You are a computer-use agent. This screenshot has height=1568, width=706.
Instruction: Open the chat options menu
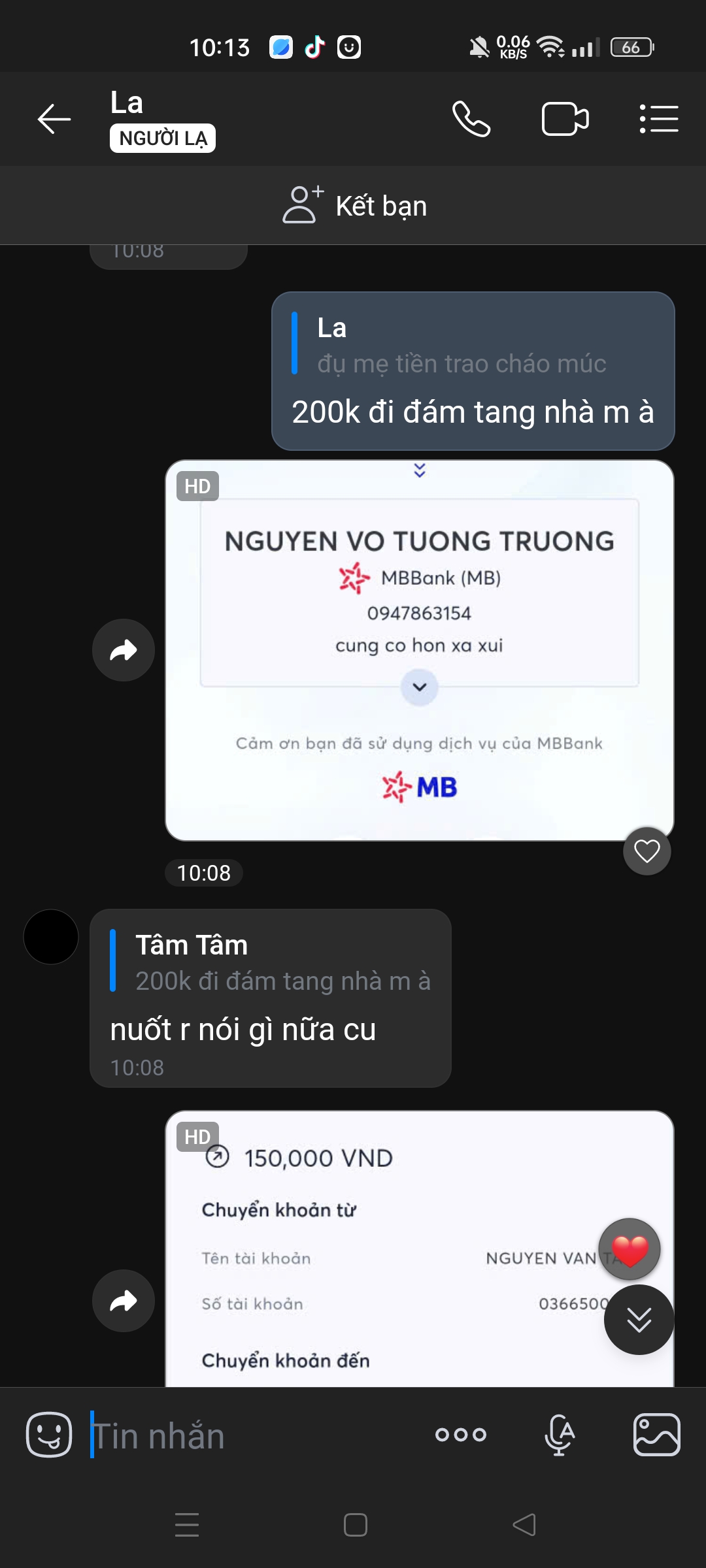658,119
